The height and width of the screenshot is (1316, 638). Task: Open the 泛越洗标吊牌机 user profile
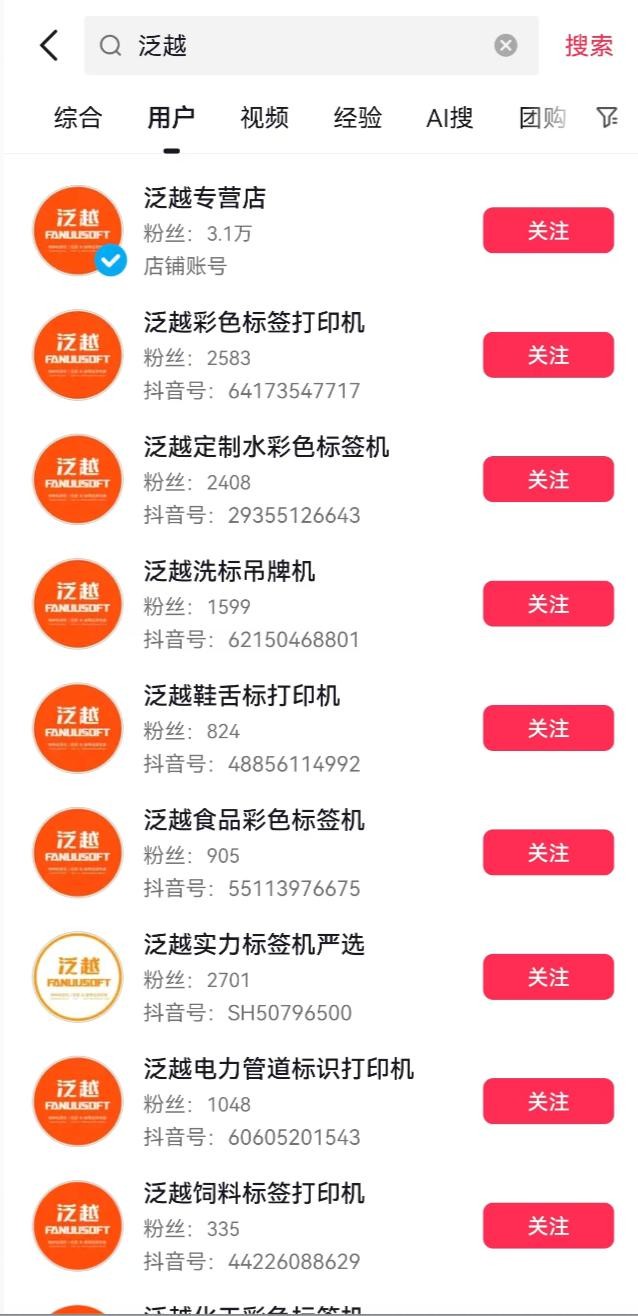coord(229,572)
